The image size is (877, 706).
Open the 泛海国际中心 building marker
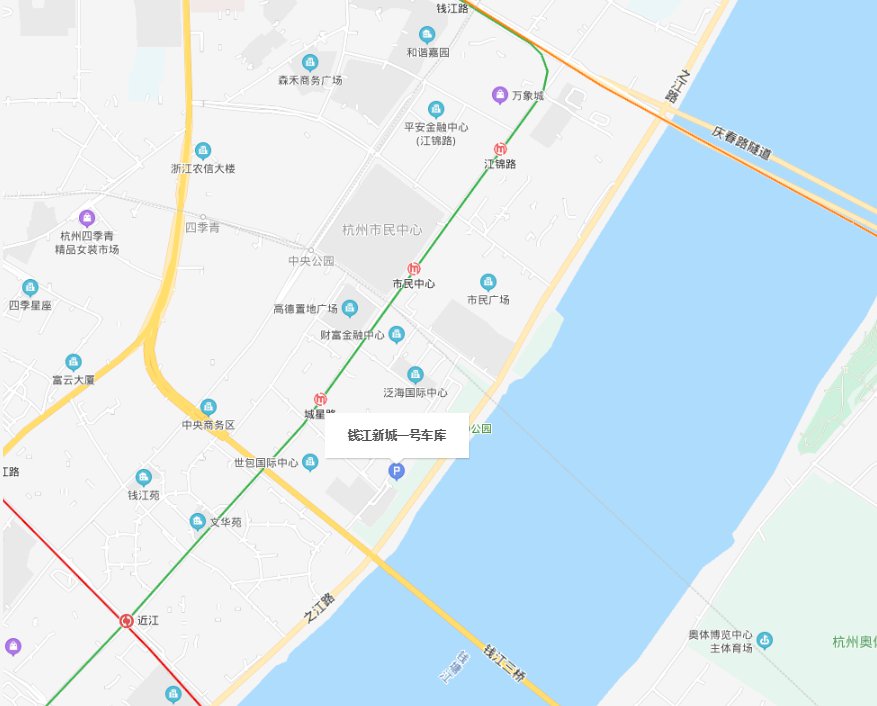coord(415,374)
